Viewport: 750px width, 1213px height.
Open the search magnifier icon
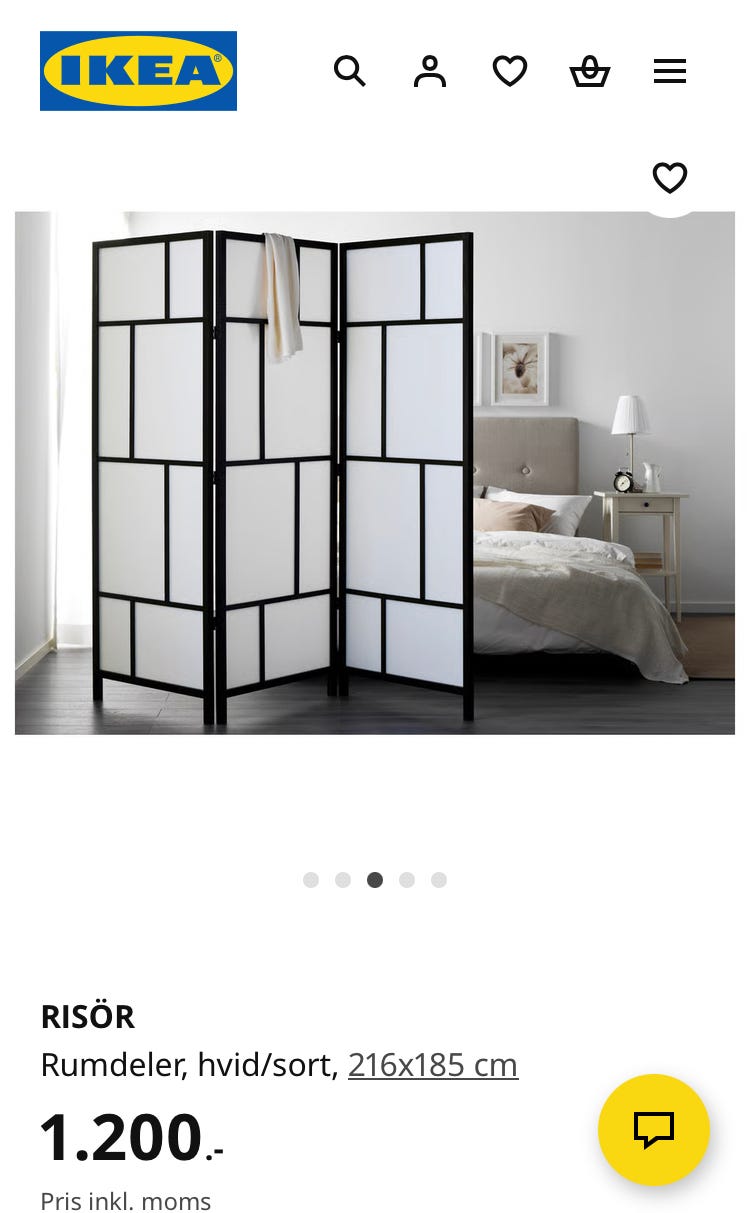(350, 71)
